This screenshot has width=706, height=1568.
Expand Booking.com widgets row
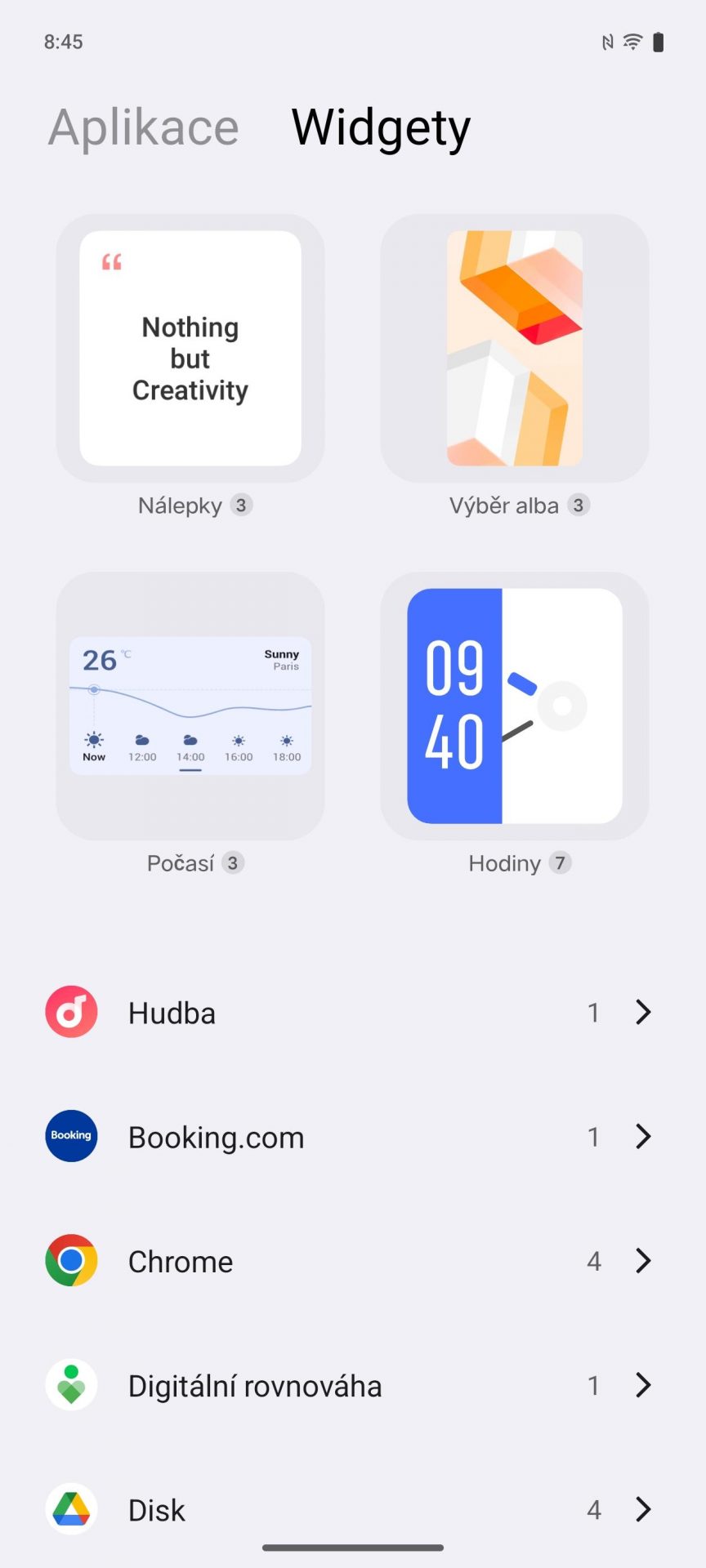click(x=353, y=1137)
